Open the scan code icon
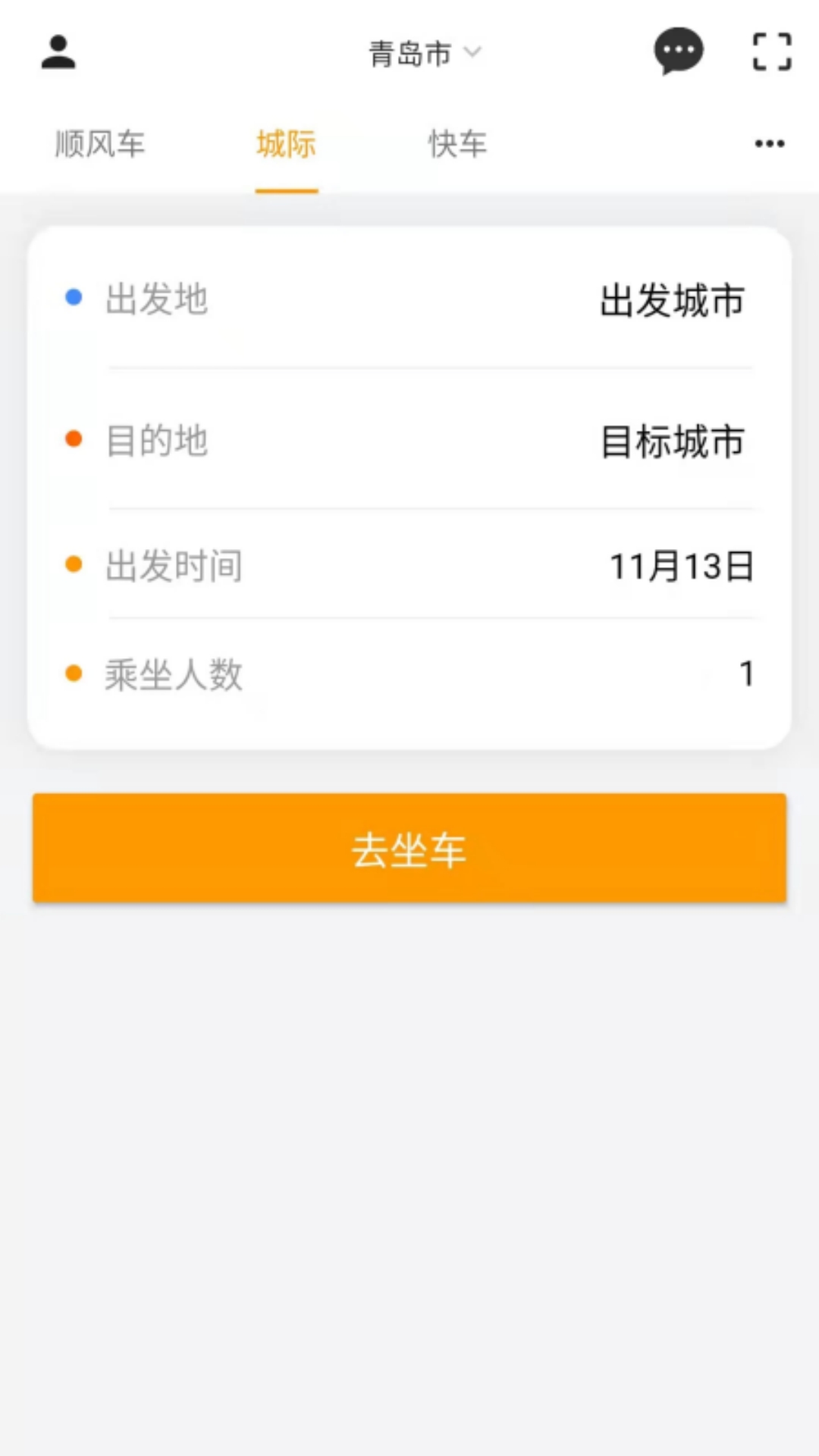 [772, 52]
